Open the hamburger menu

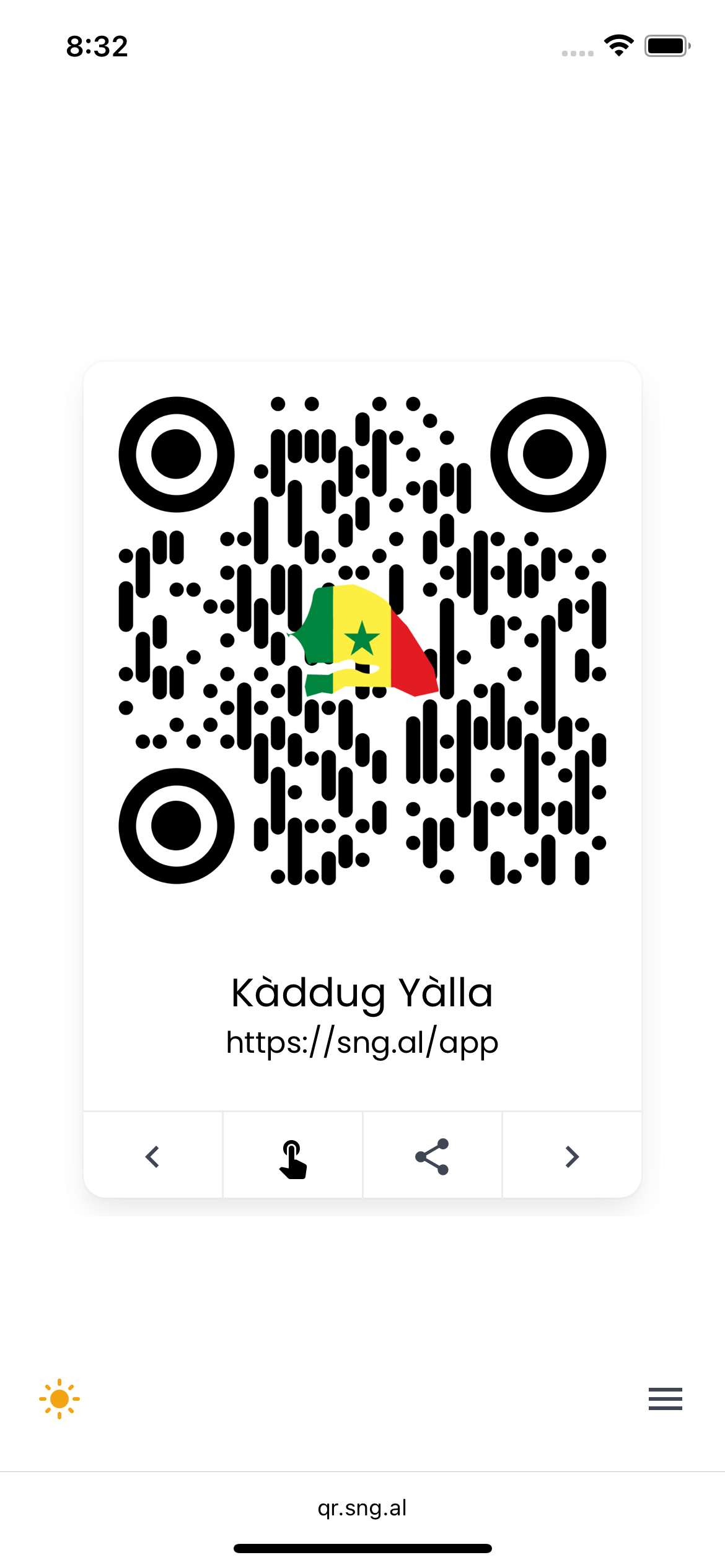tap(665, 1398)
